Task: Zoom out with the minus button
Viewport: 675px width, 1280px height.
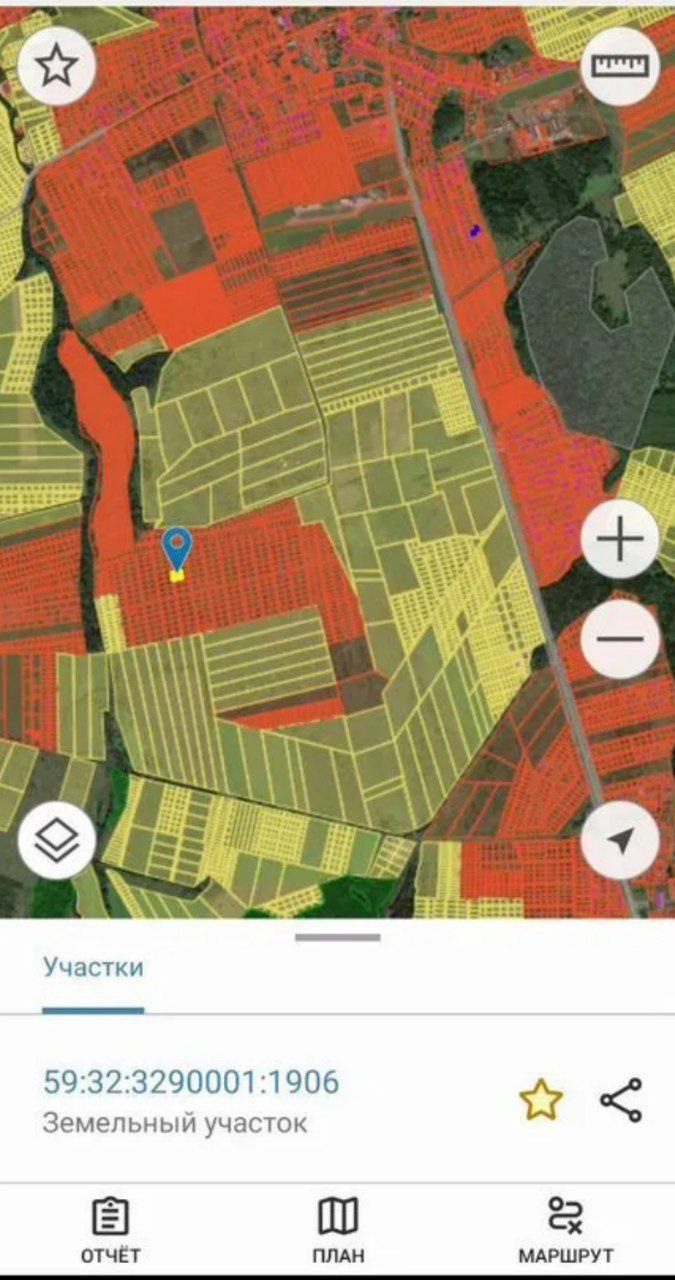Action: [620, 640]
